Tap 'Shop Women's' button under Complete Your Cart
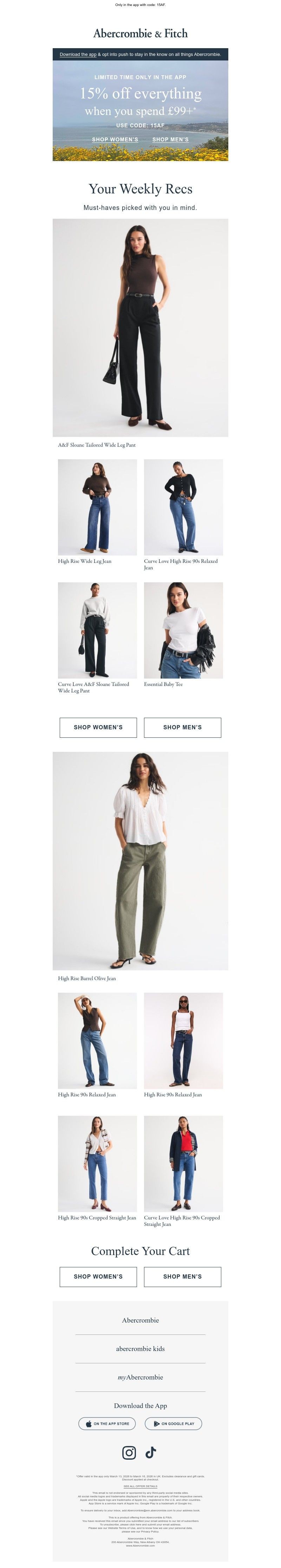 pos(98,1276)
